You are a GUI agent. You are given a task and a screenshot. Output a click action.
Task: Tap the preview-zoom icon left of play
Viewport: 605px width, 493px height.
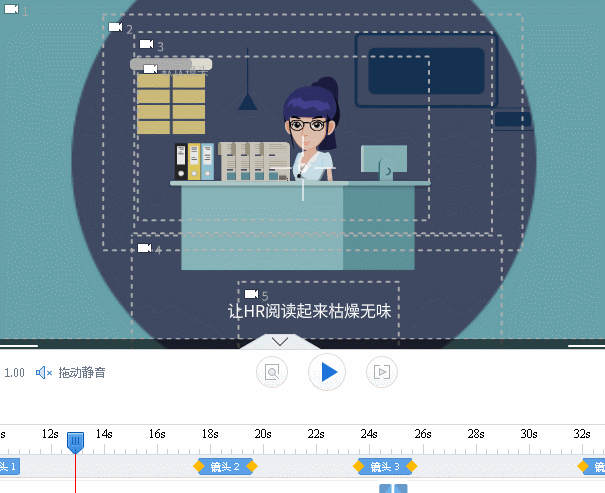click(x=272, y=372)
